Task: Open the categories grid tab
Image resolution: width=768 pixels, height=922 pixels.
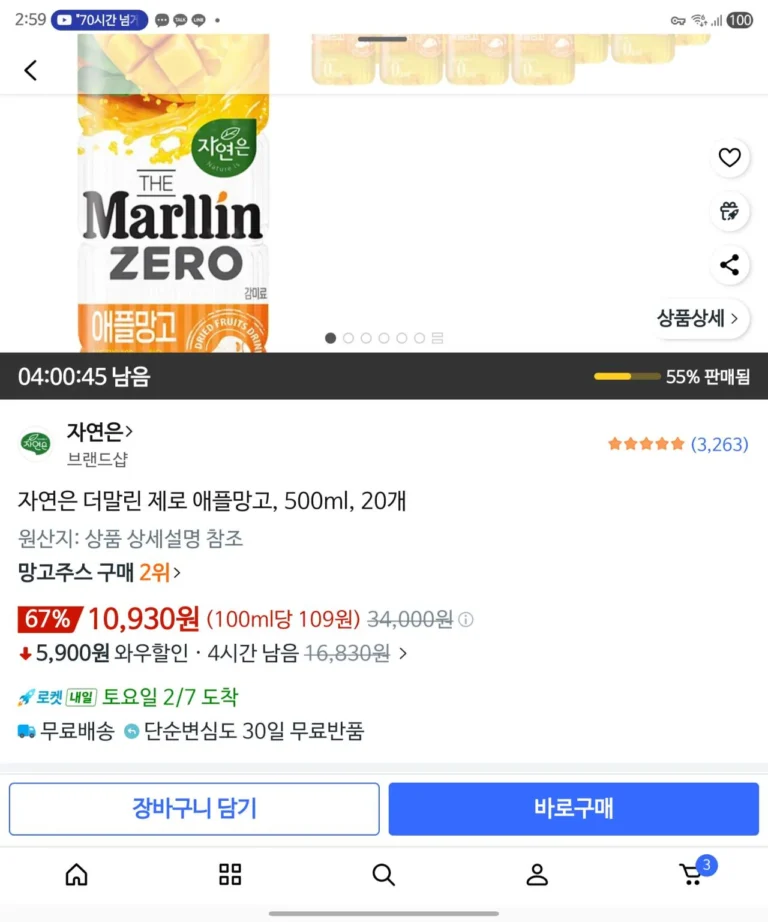Action: point(230,875)
